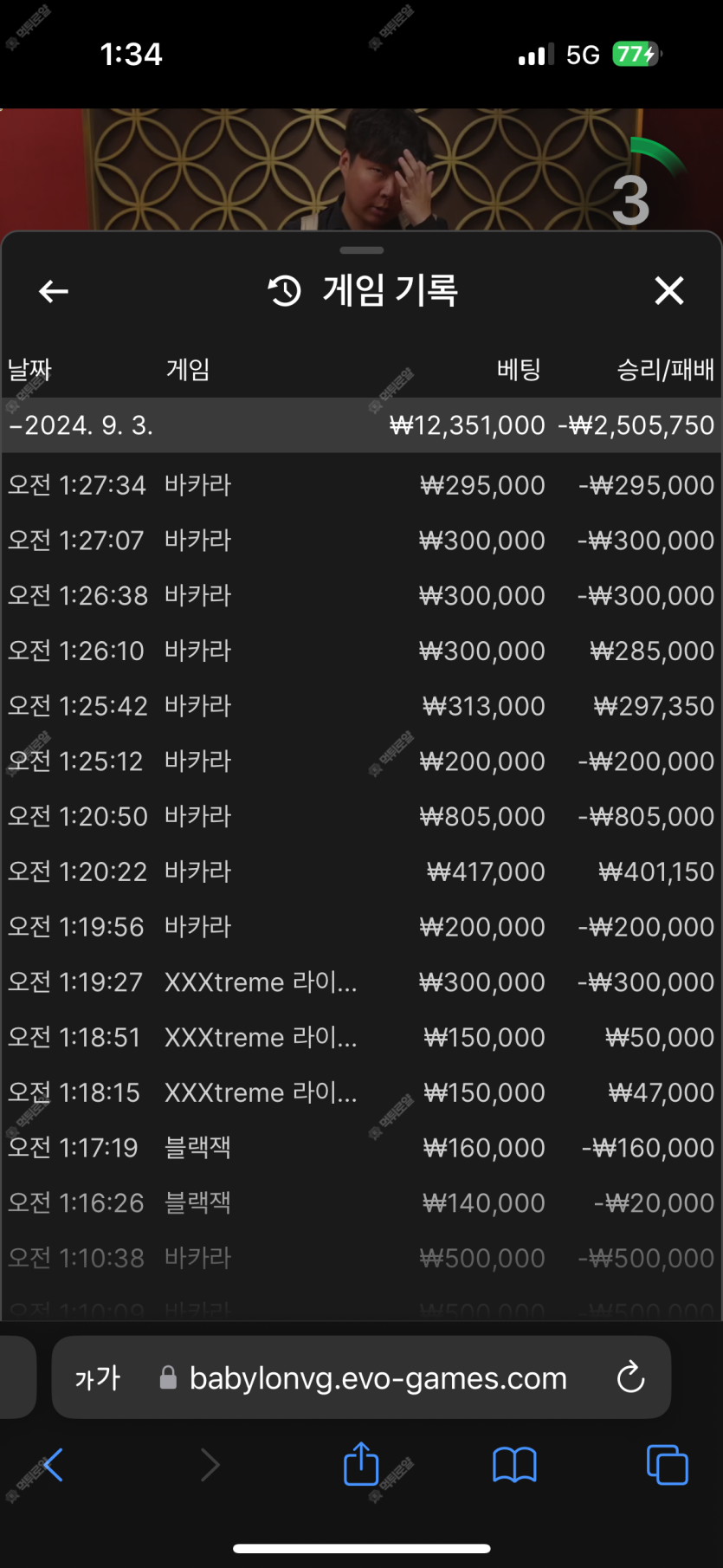This screenshot has height=1568, width=723.
Task: Open the 가가 page settings menu
Action: (x=98, y=1377)
